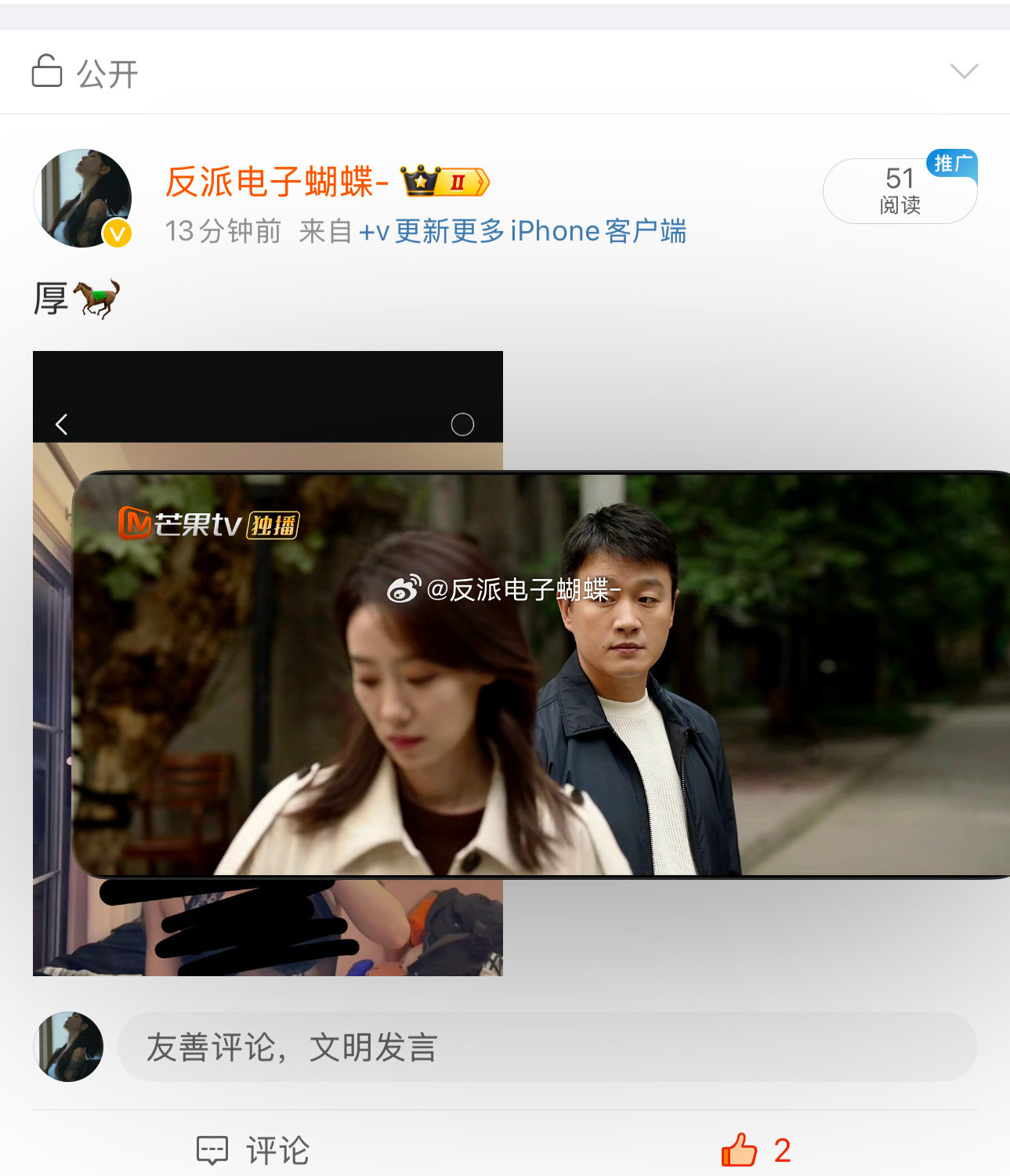
Task: Tap the 友善评论，文明发言 comment field
Action: click(x=546, y=1047)
